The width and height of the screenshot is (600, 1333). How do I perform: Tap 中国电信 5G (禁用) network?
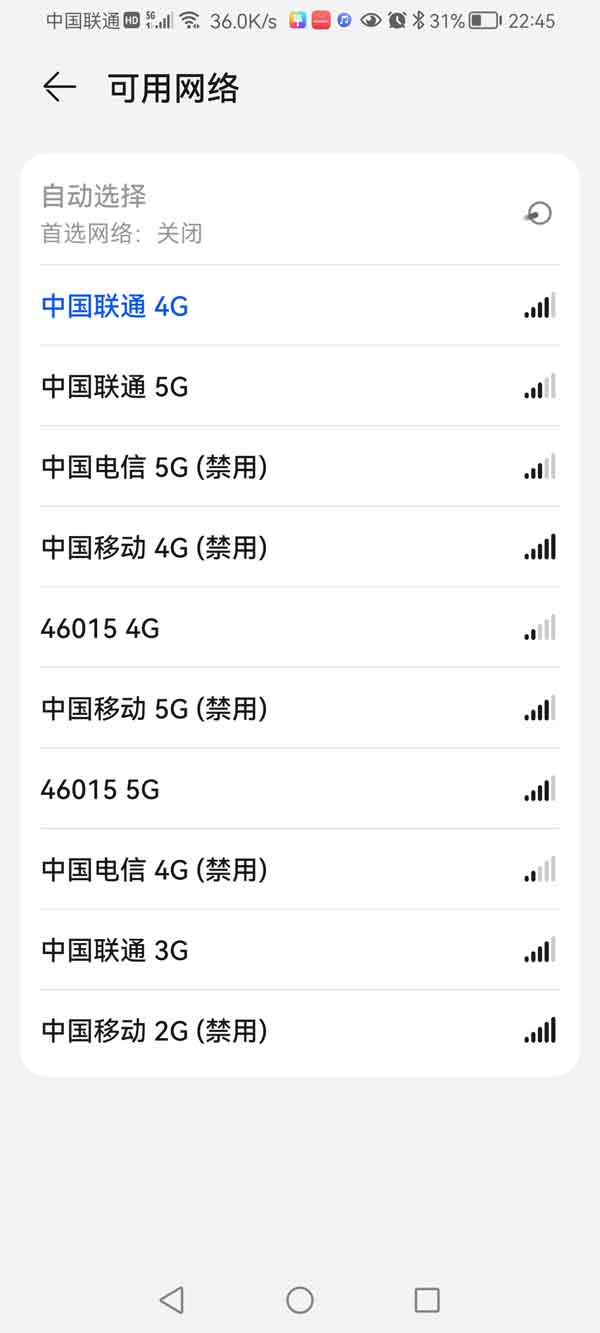(x=300, y=467)
